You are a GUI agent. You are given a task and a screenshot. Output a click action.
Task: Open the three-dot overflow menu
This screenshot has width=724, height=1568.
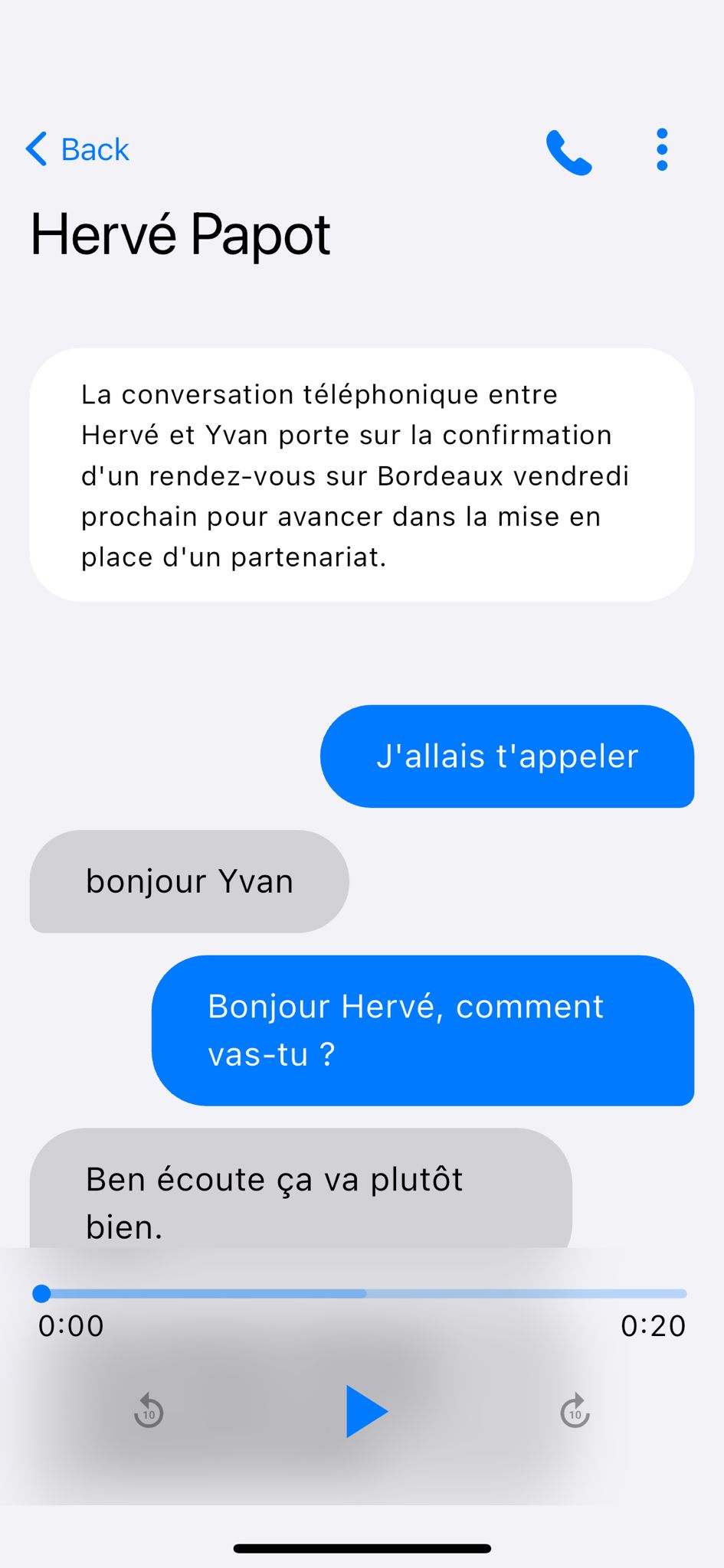662,149
